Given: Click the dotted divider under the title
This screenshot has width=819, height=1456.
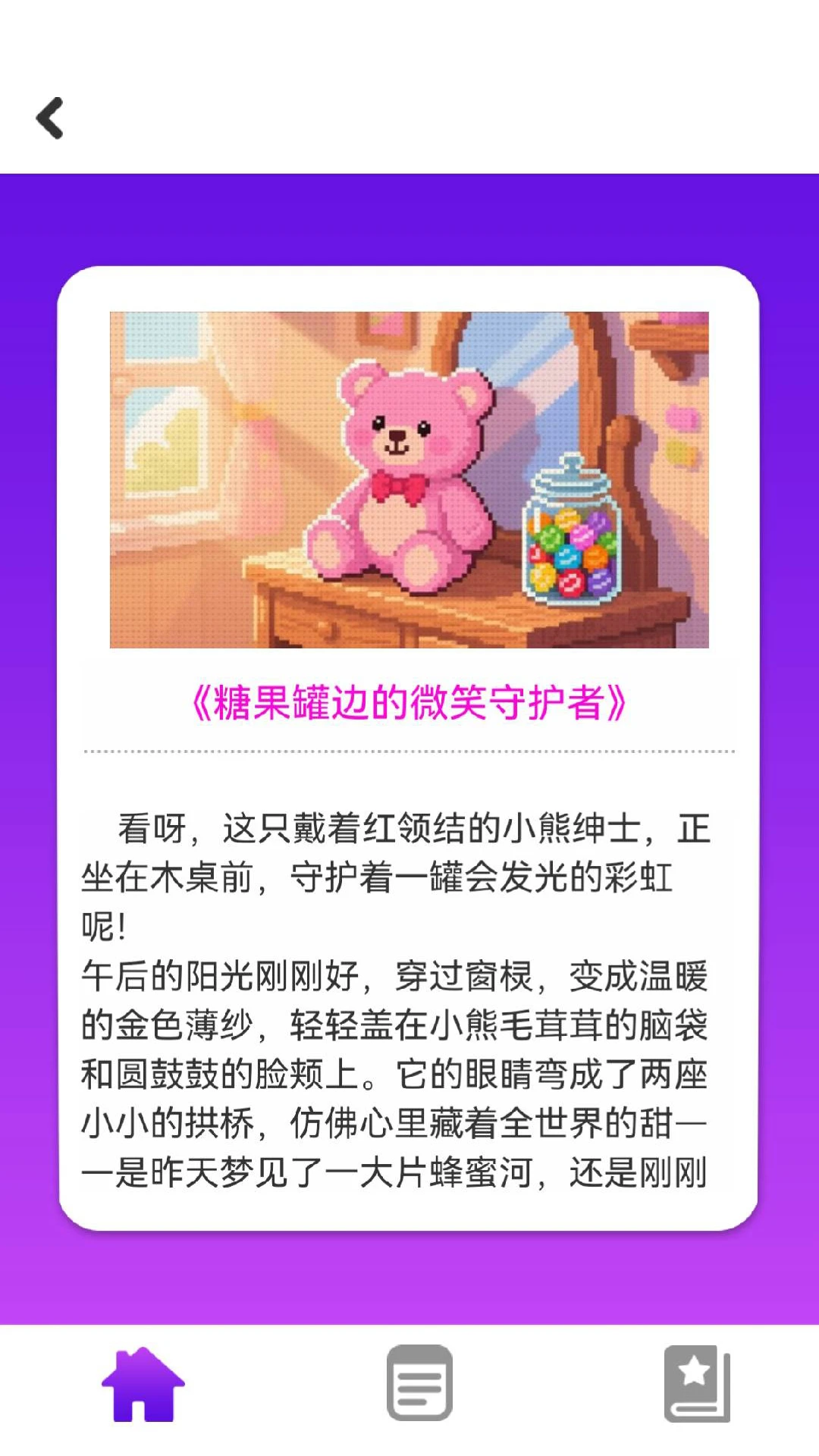Looking at the screenshot, I should [409, 751].
